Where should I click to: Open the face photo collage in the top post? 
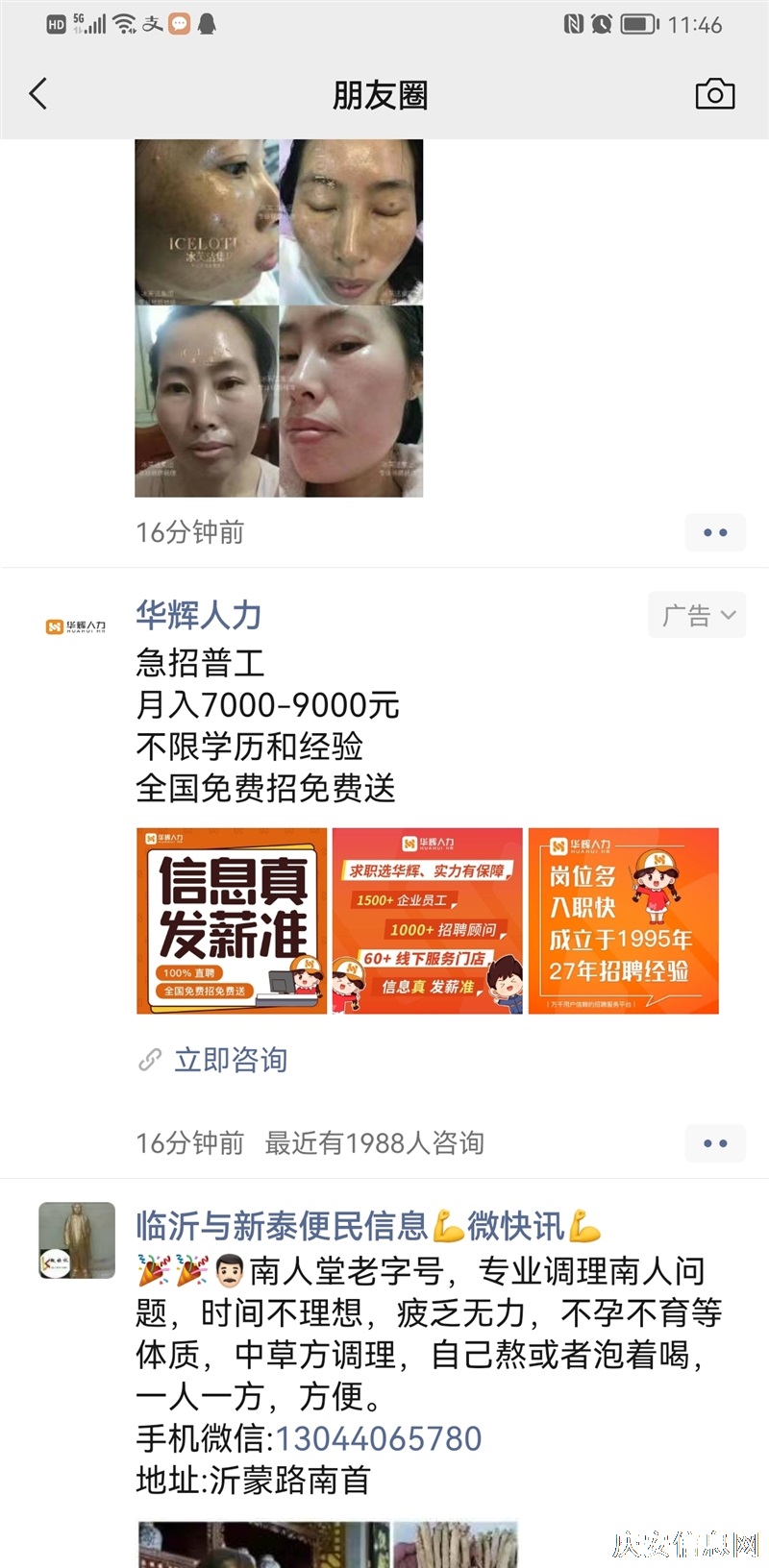point(279,317)
